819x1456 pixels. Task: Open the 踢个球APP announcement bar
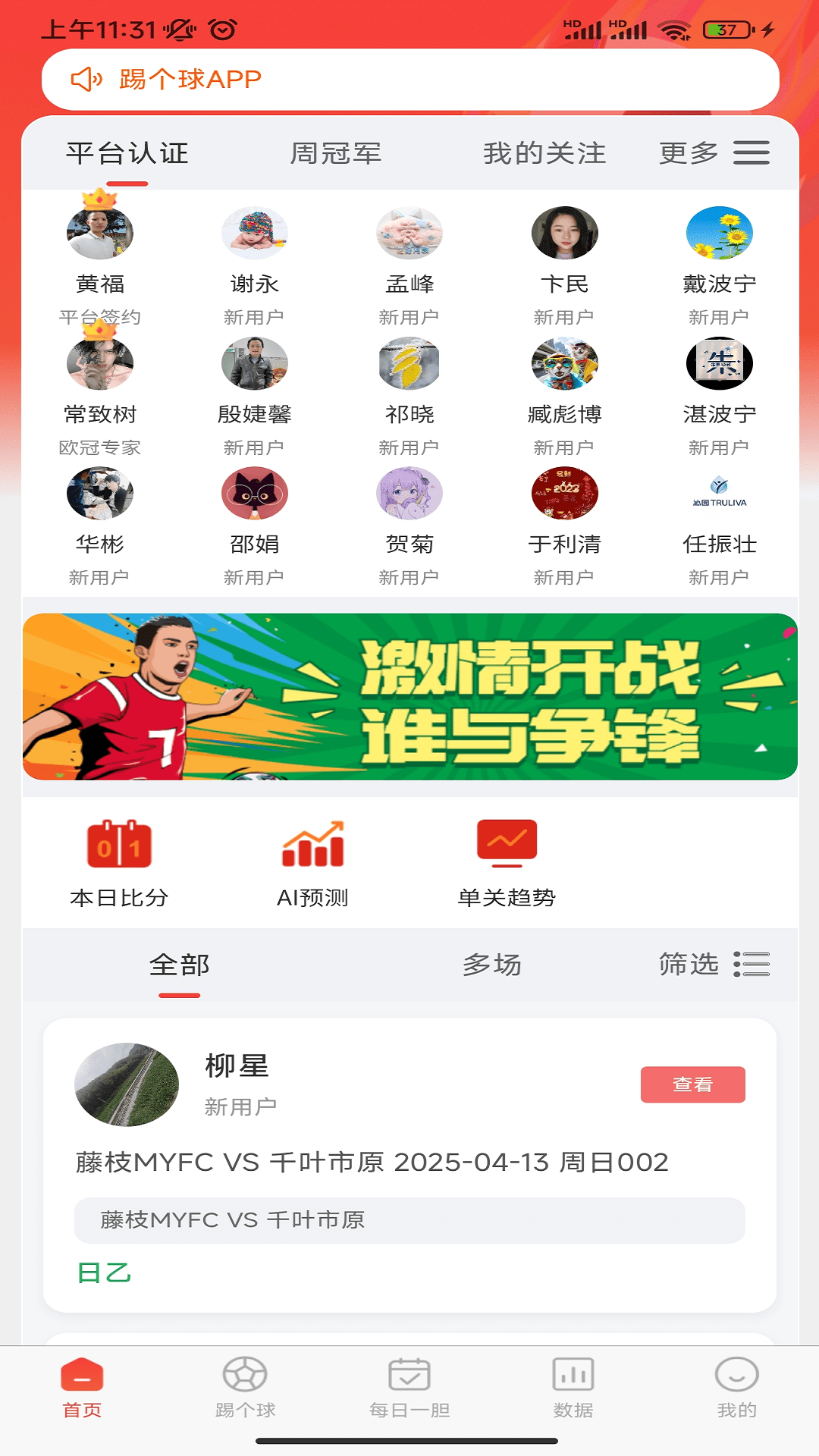tap(410, 80)
